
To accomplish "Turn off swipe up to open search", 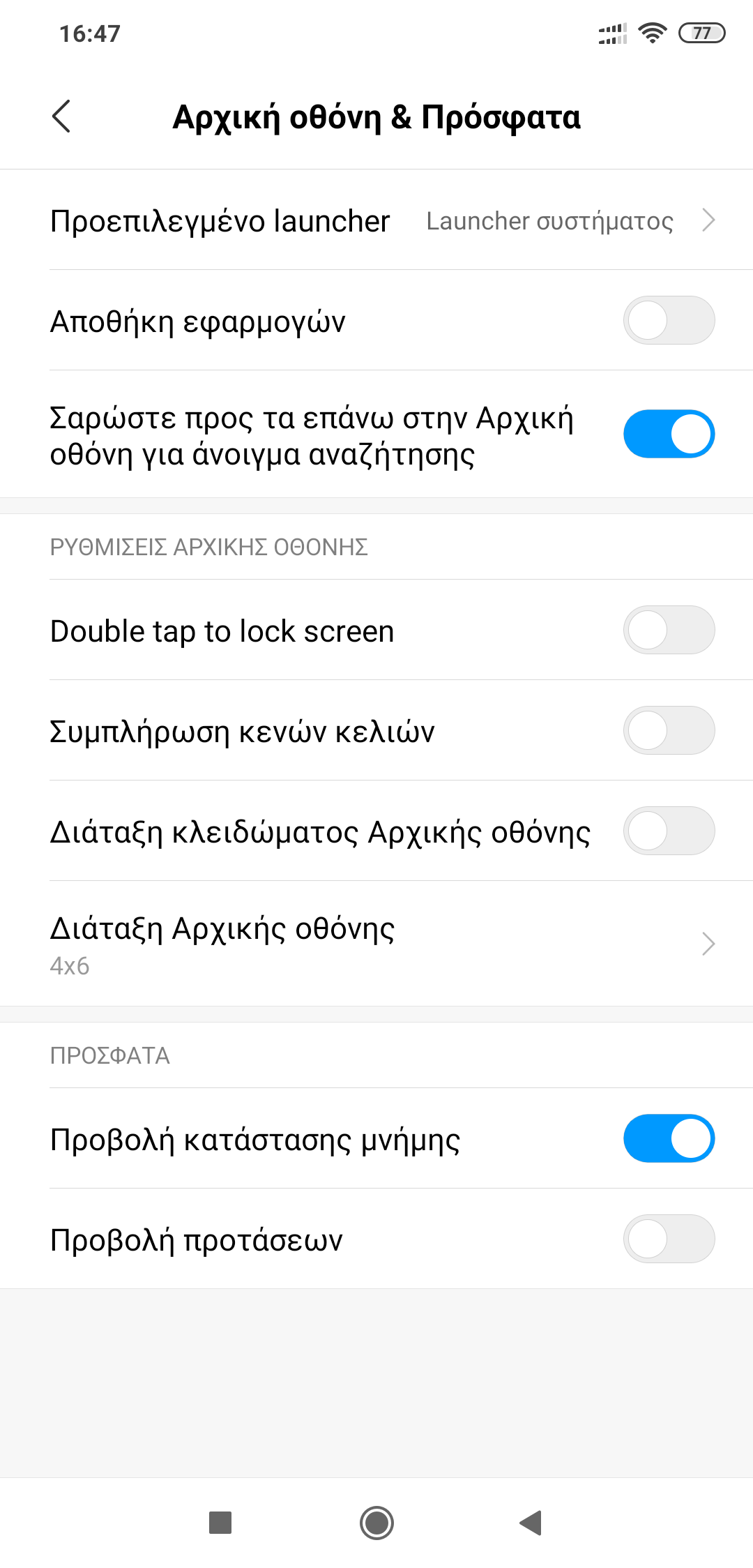I will (x=668, y=434).
